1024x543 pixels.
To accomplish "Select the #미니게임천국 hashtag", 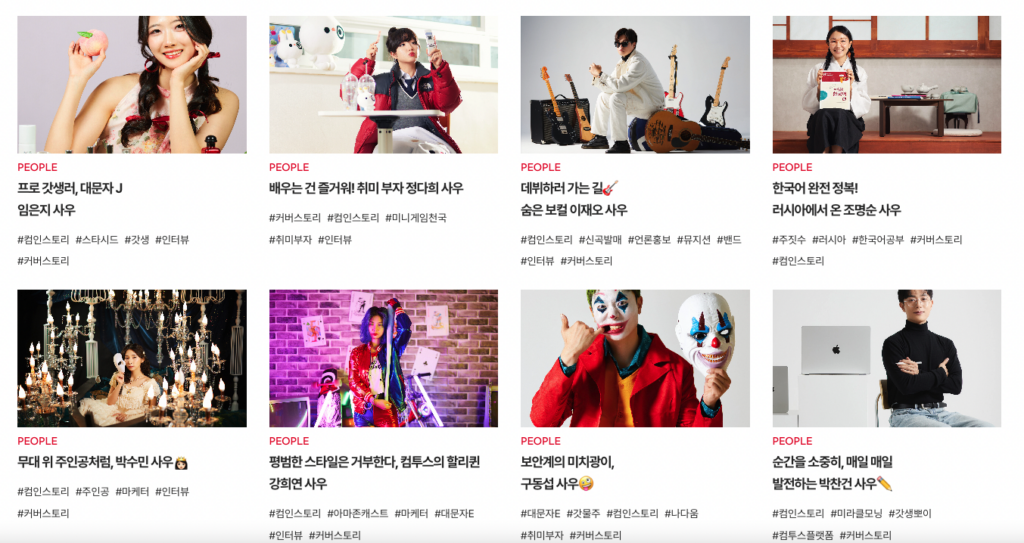I will [x=417, y=218].
